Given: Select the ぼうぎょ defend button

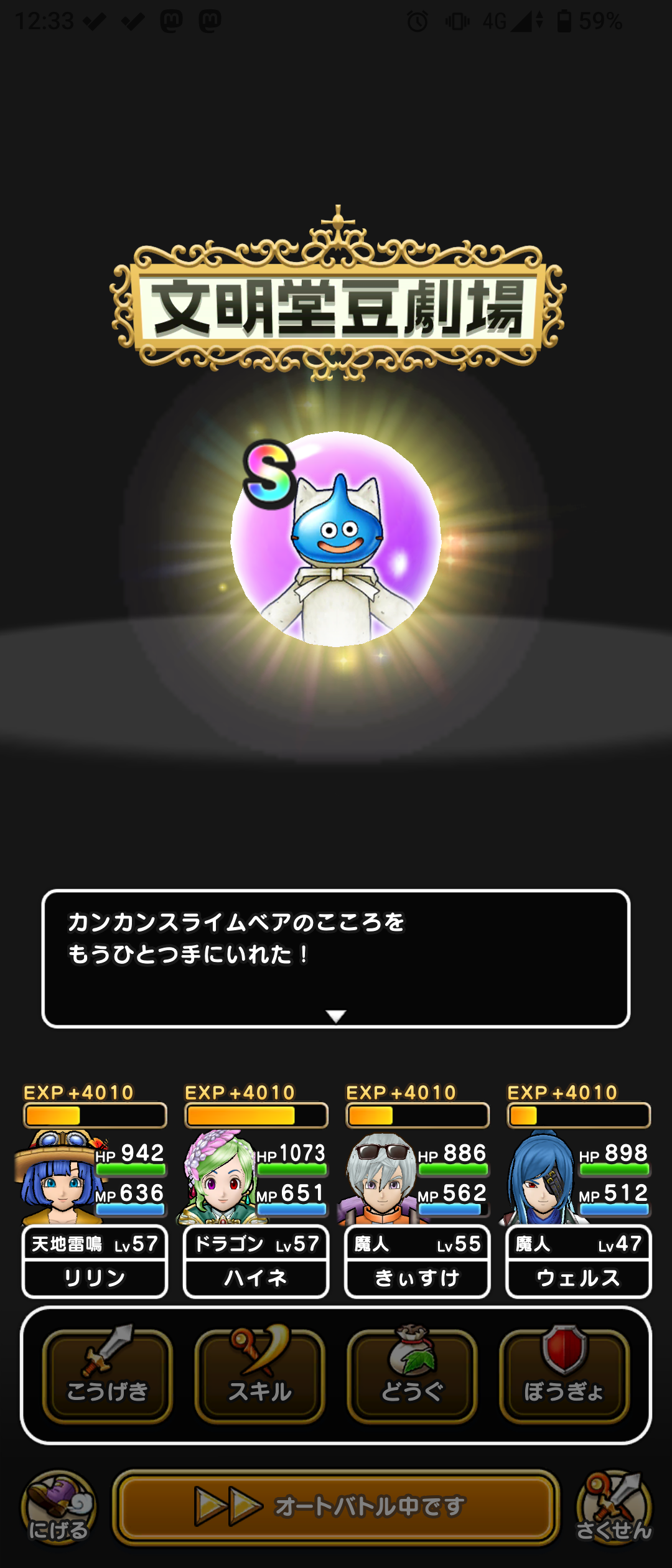Looking at the screenshot, I should (x=564, y=1376).
